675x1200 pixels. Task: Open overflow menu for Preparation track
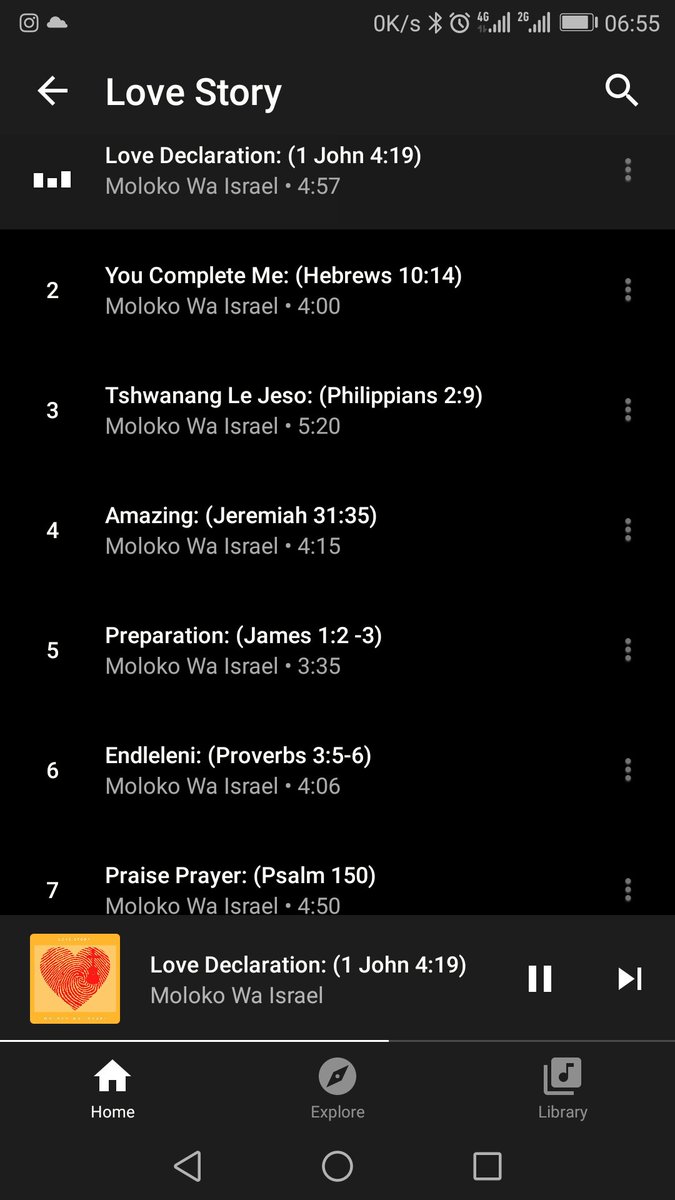click(x=628, y=650)
